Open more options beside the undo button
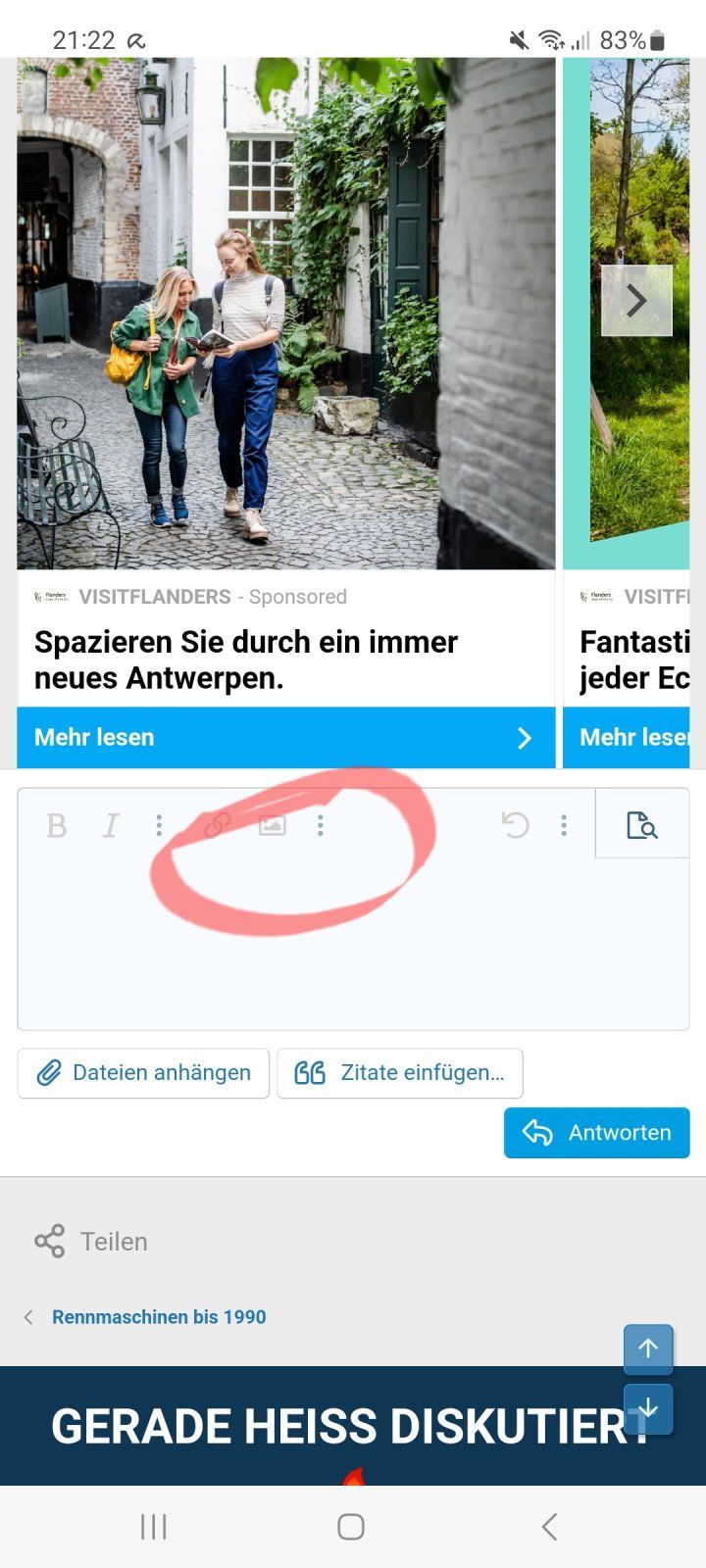 (564, 825)
